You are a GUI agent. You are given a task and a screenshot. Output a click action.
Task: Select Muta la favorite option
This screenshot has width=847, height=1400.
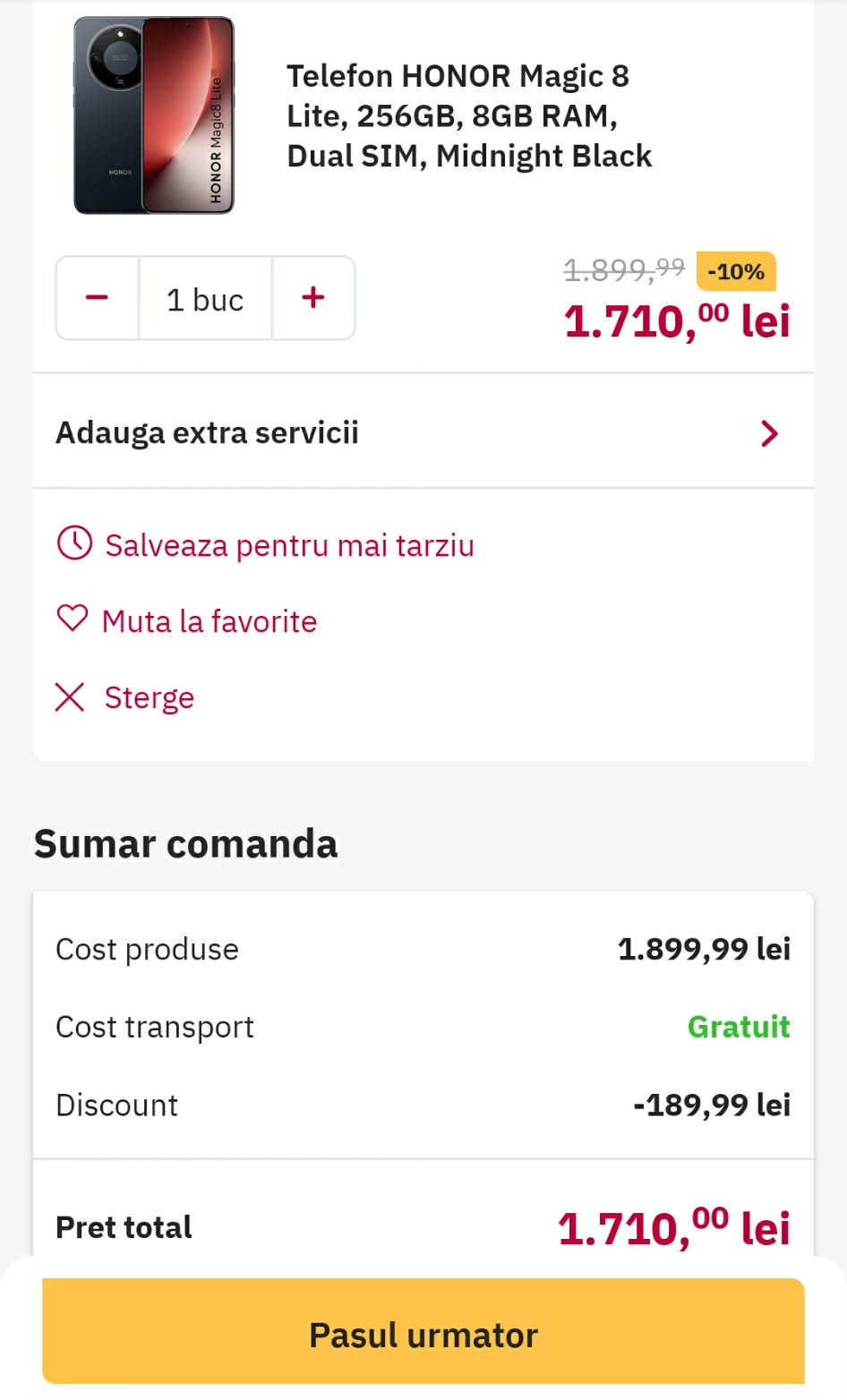coord(210,620)
